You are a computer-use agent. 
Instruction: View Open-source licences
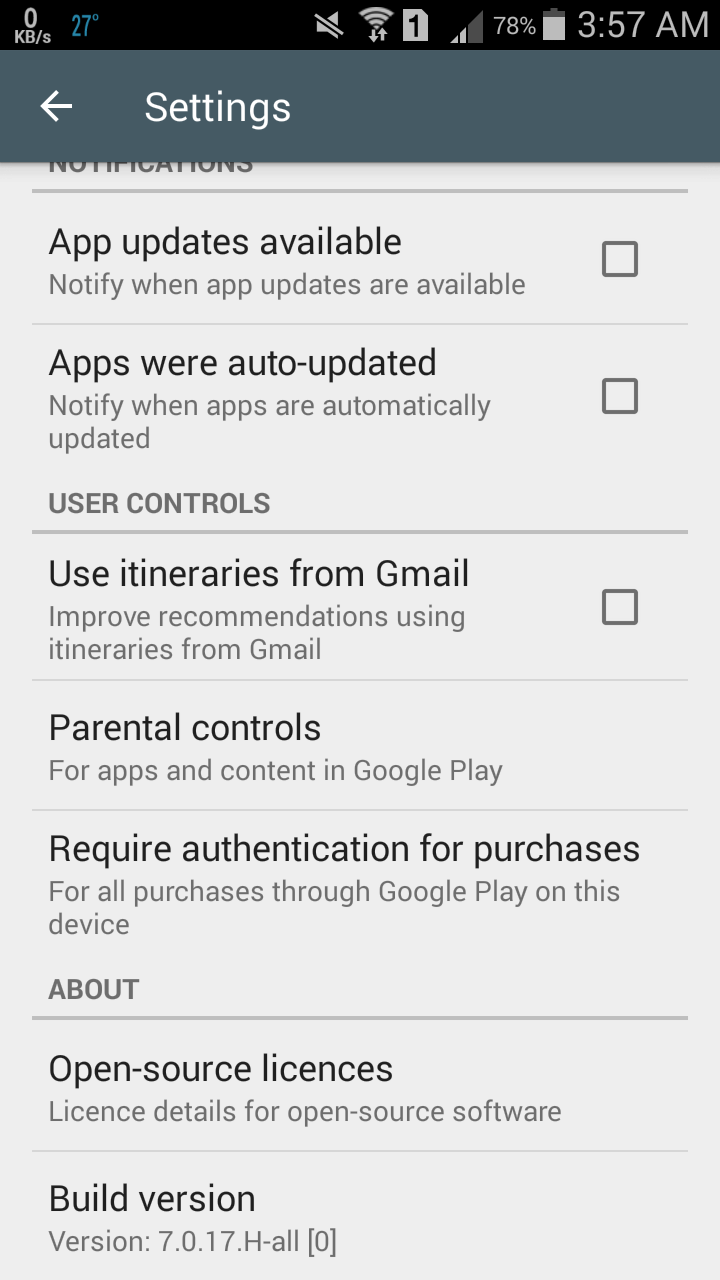tap(360, 1087)
